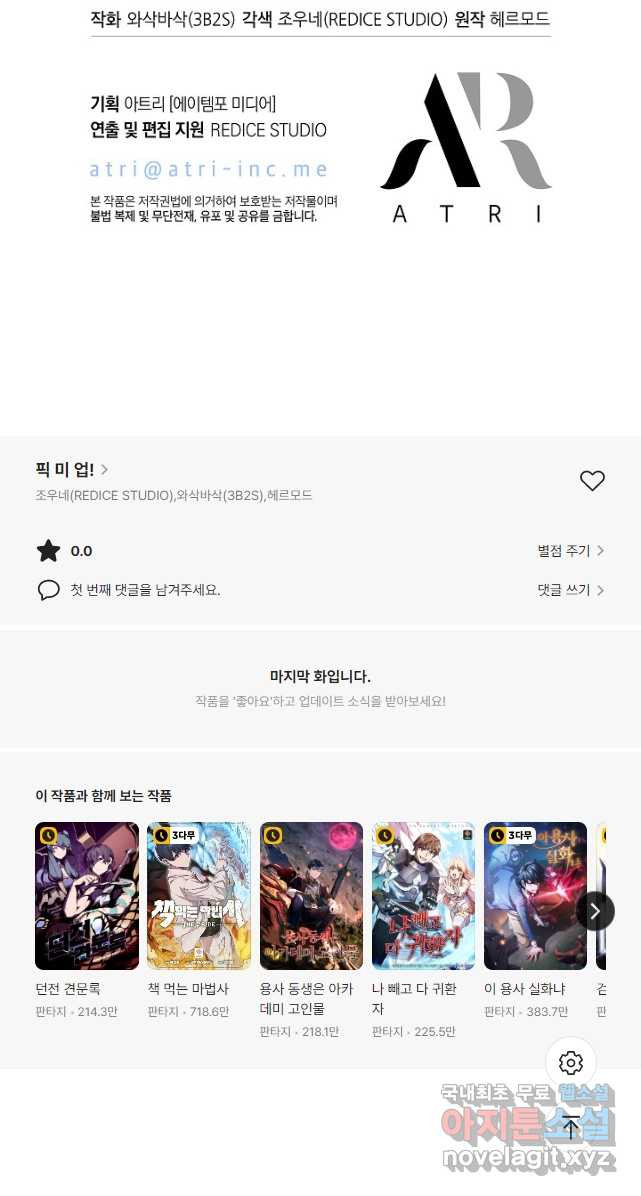Viewport: 641px width, 1196px height.
Task: Open the viewer settings gear
Action: 571,1062
